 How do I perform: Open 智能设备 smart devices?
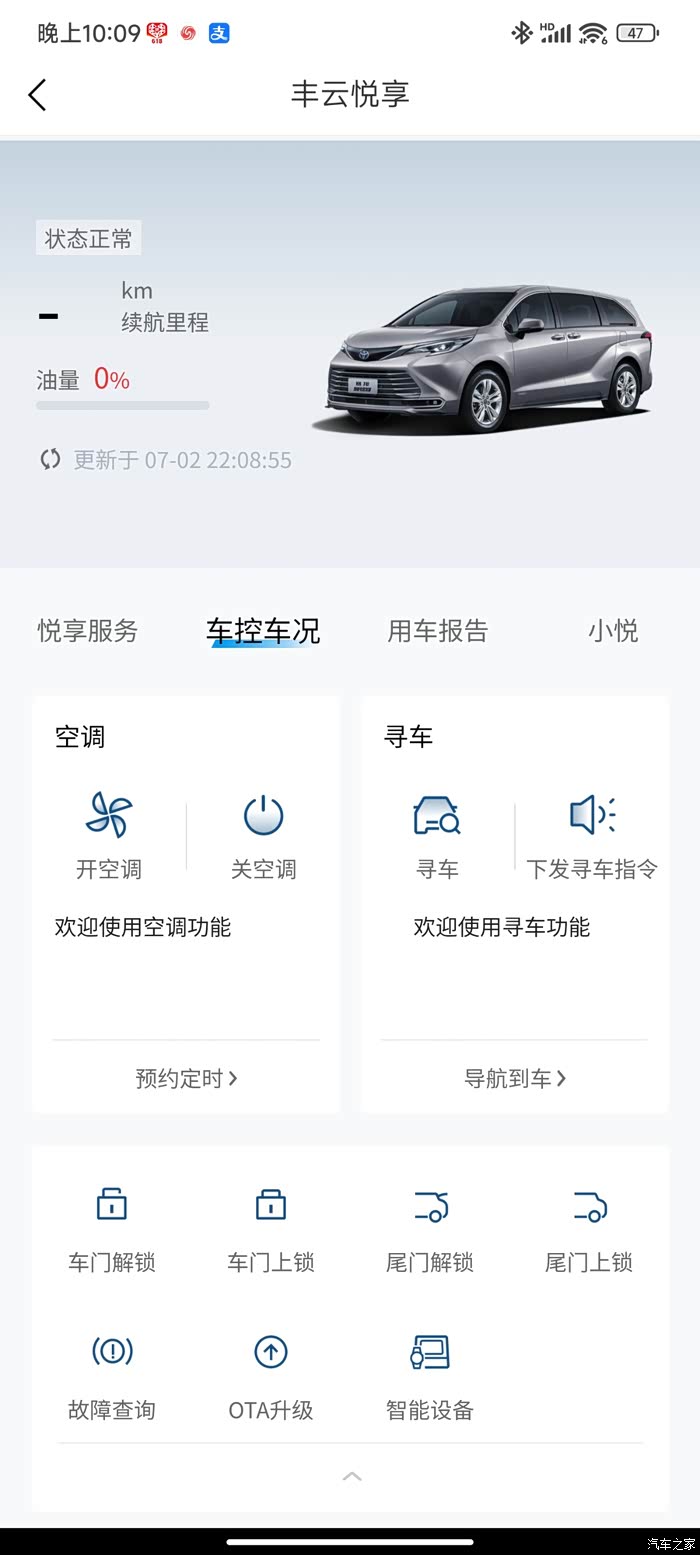point(430,1378)
